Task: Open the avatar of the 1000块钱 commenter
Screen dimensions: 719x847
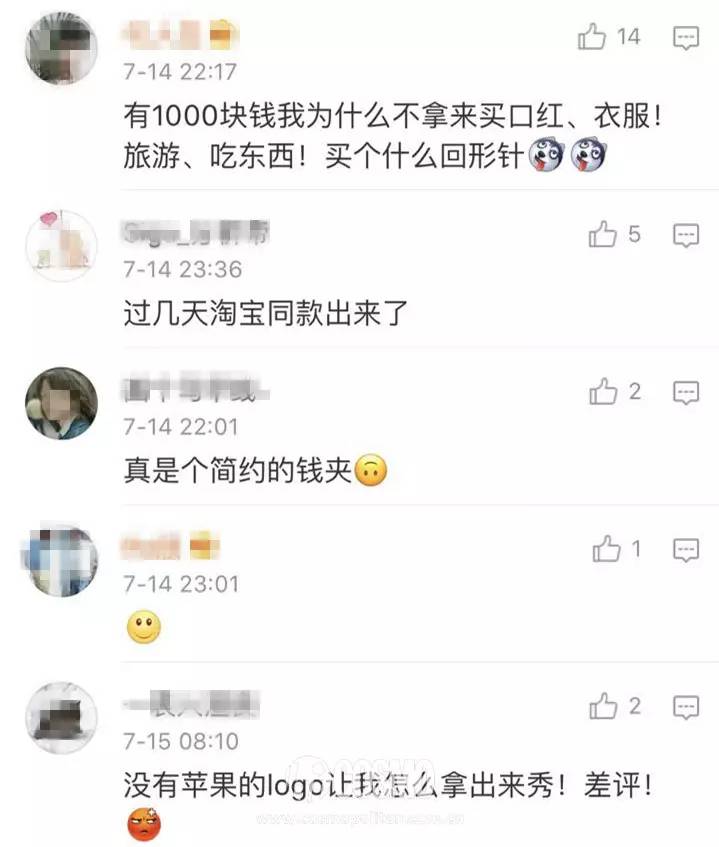Action: pos(60,49)
